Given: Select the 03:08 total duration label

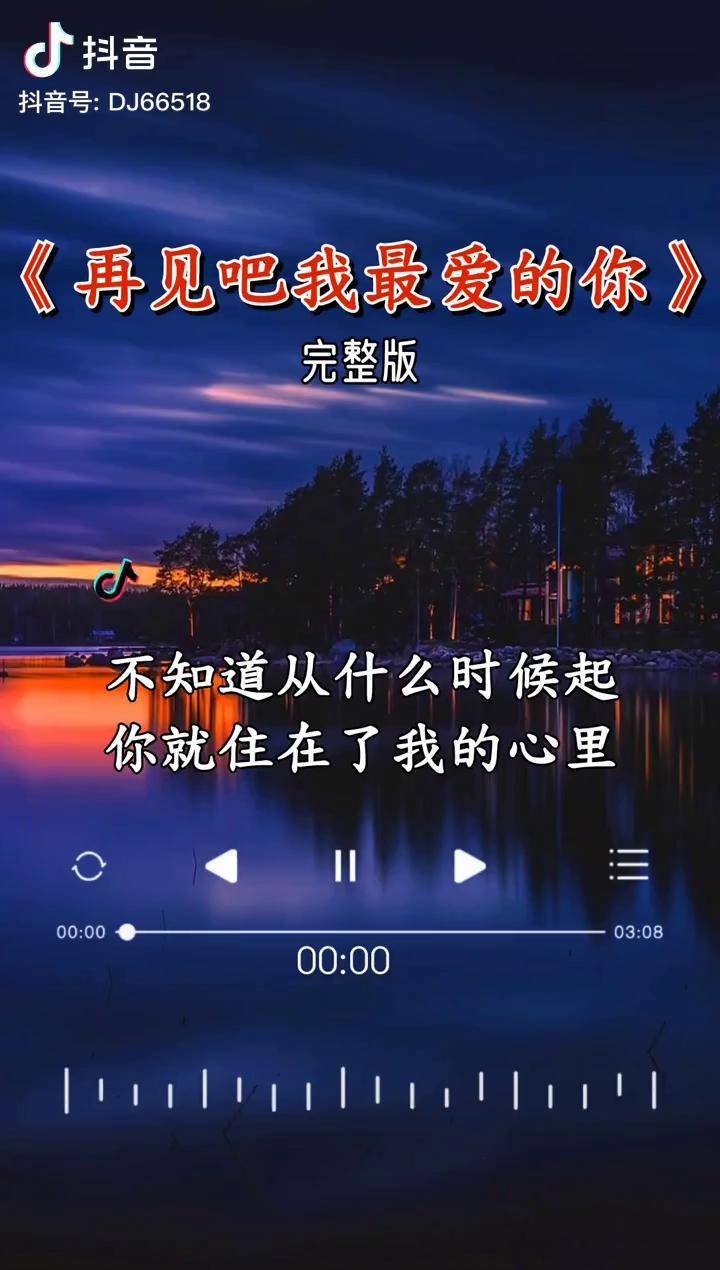Looking at the screenshot, I should click(x=640, y=931).
